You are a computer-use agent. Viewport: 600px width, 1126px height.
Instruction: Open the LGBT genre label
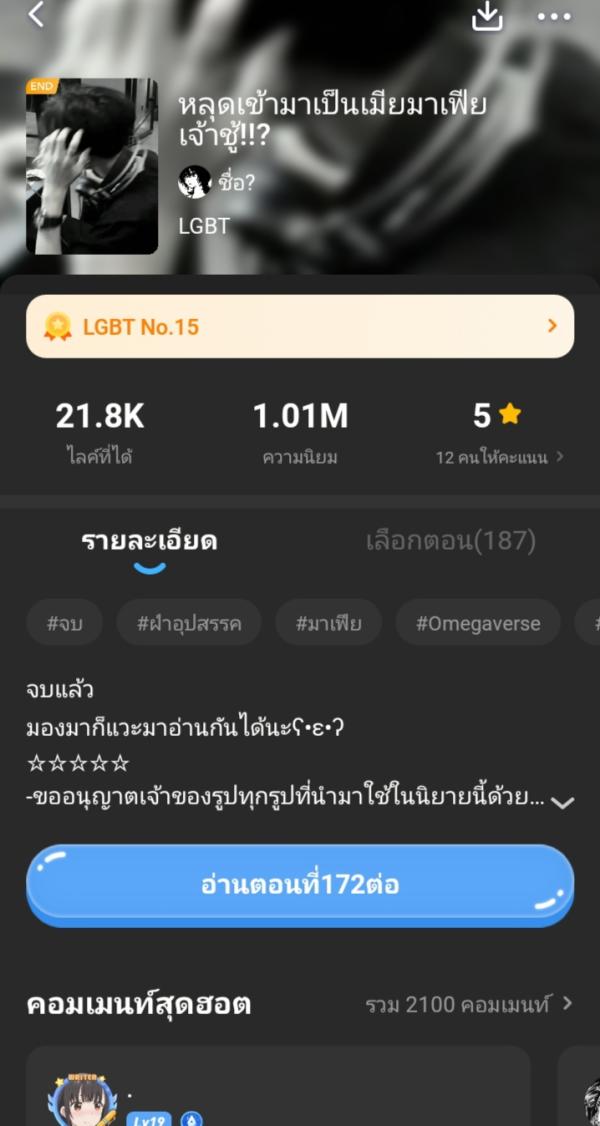204,226
